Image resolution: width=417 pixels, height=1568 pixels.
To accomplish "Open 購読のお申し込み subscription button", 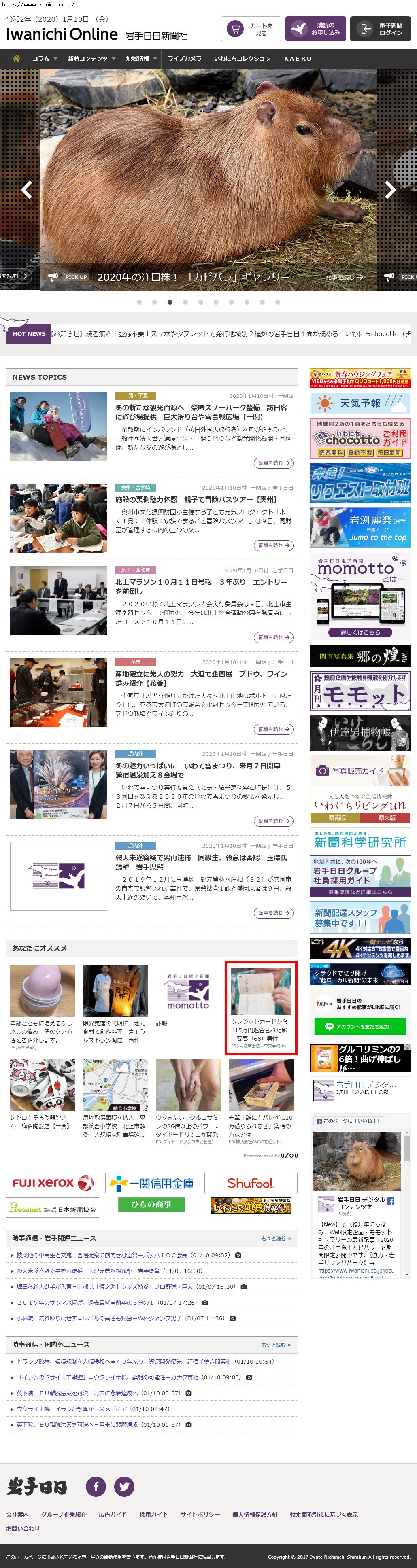I will [315, 29].
